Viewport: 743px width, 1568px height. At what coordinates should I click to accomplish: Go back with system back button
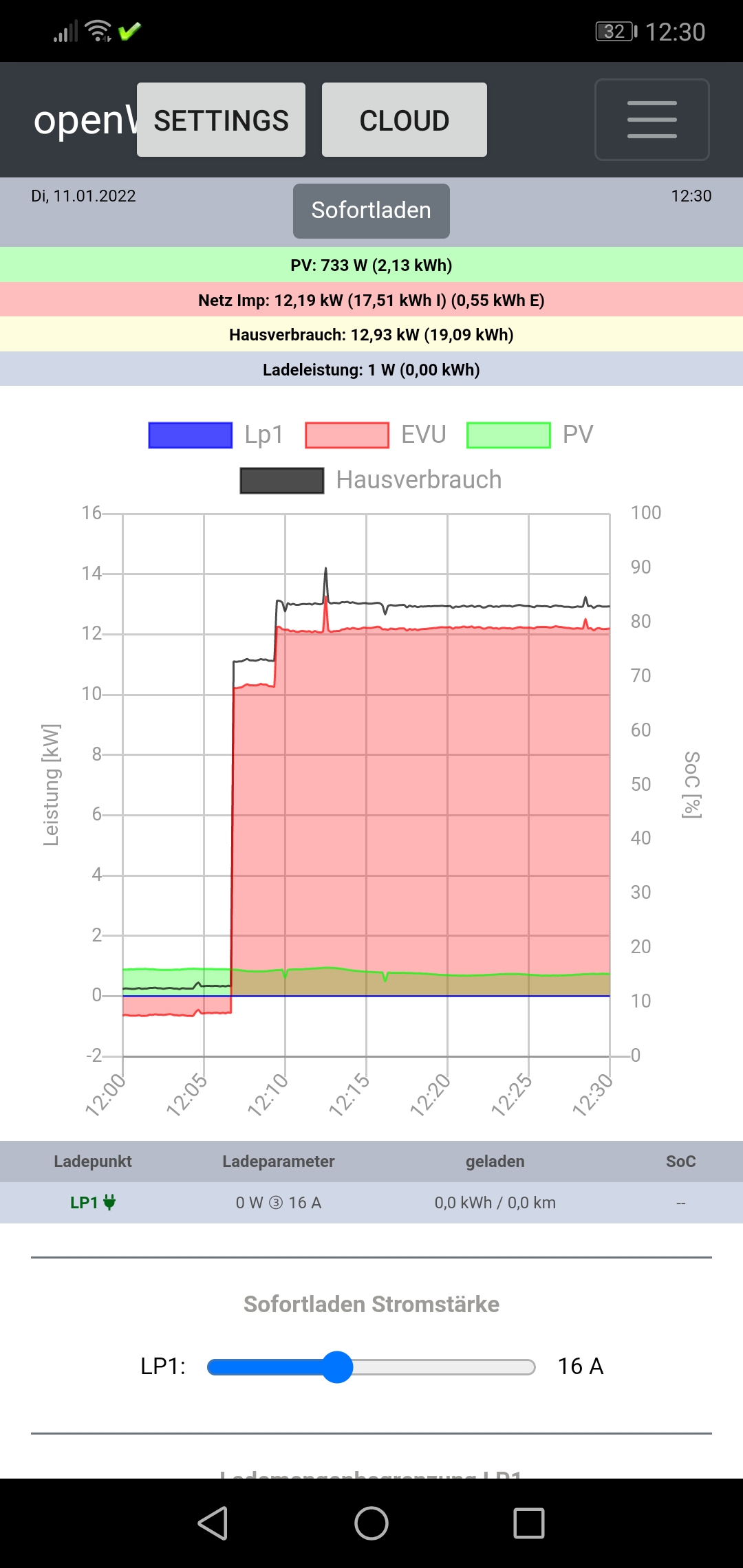coord(213,1523)
